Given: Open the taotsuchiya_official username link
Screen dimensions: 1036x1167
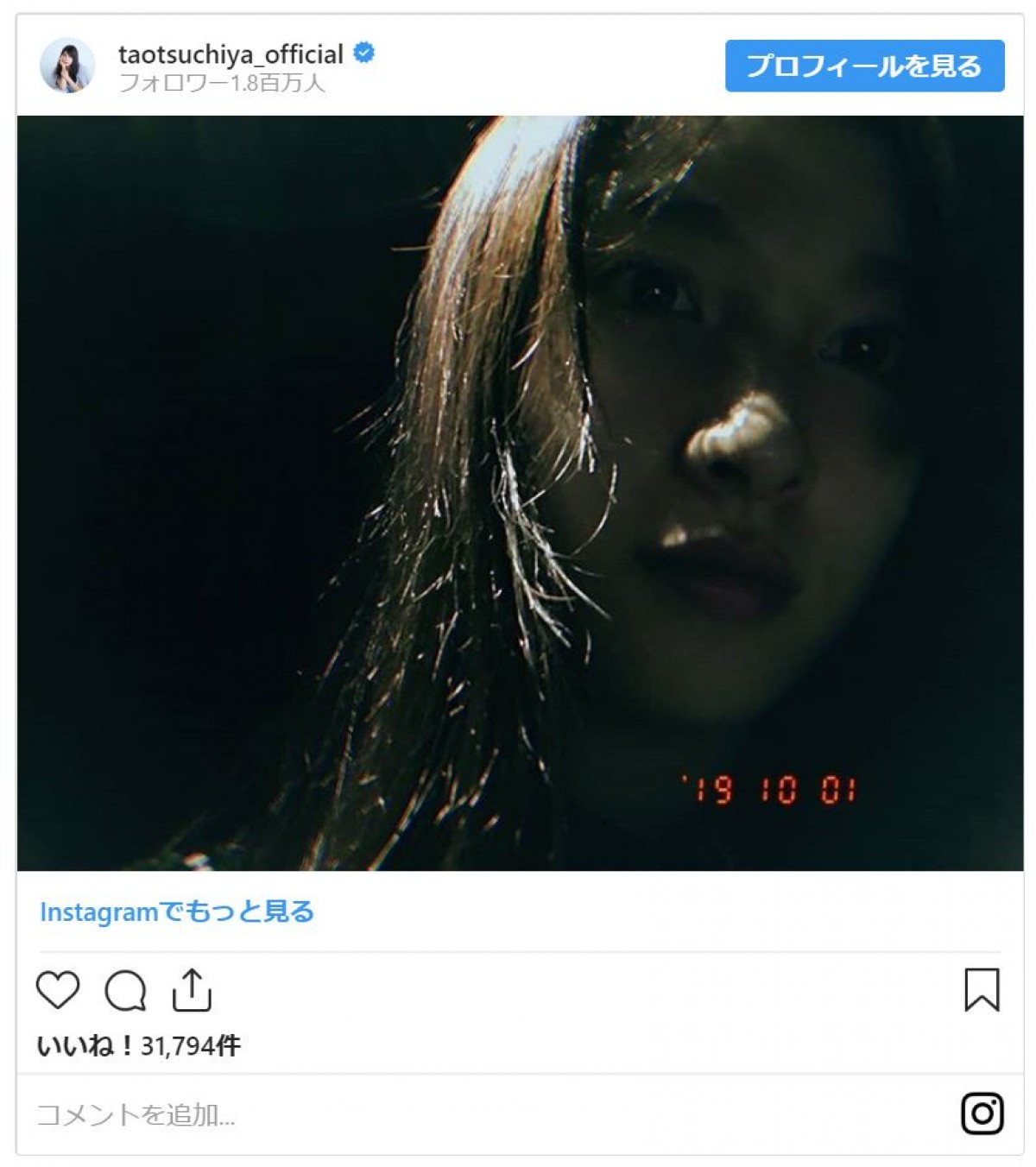Looking at the screenshot, I should point(231,54).
